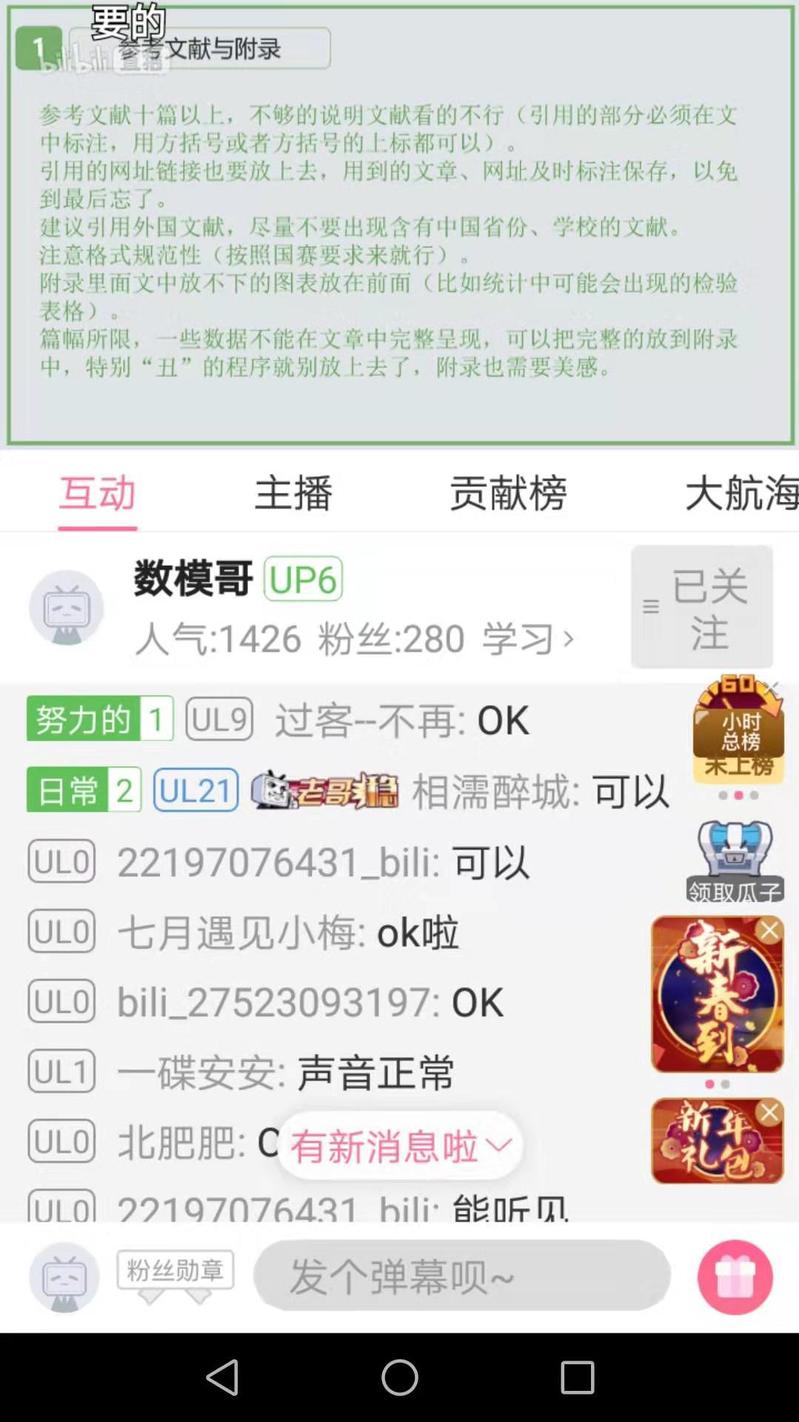Switch to the 主播 tab
The height and width of the screenshot is (1422, 799).
293,493
